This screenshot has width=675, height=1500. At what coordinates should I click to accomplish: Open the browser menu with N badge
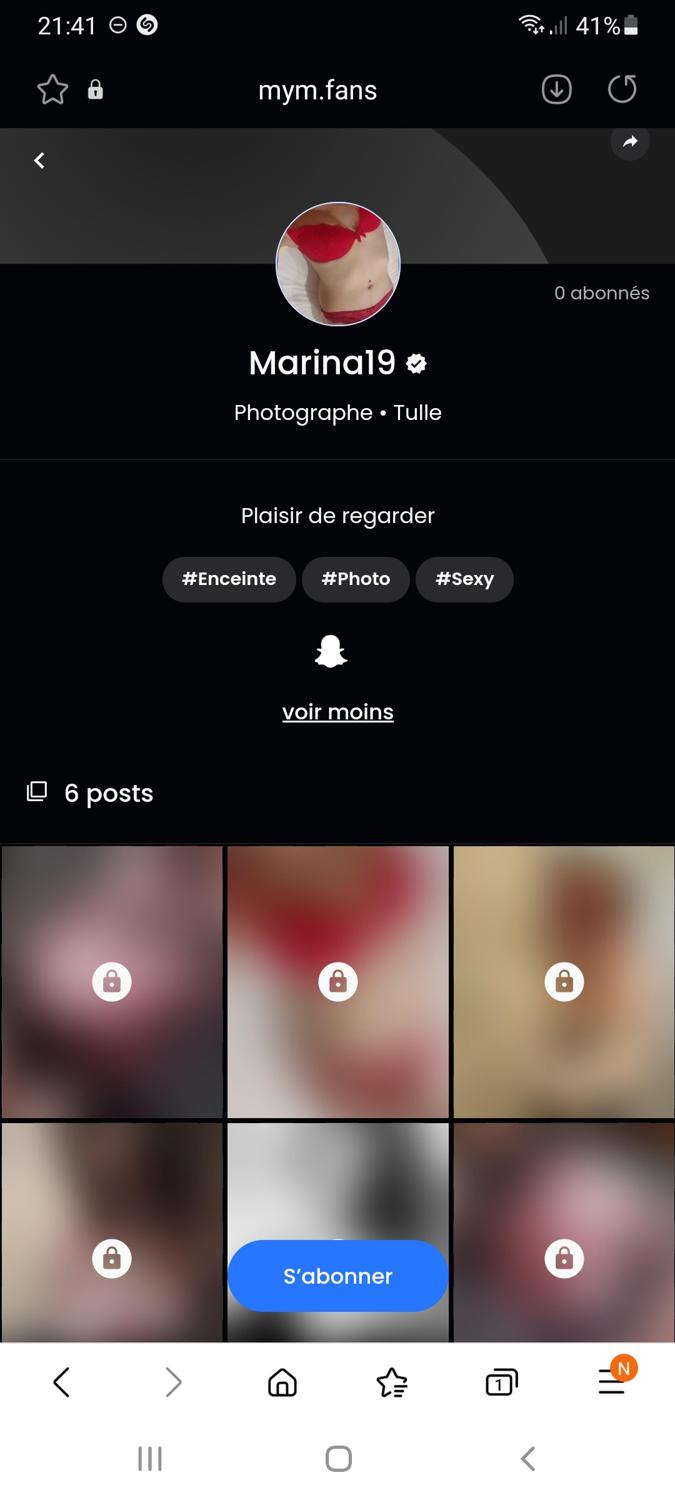[x=612, y=1381]
